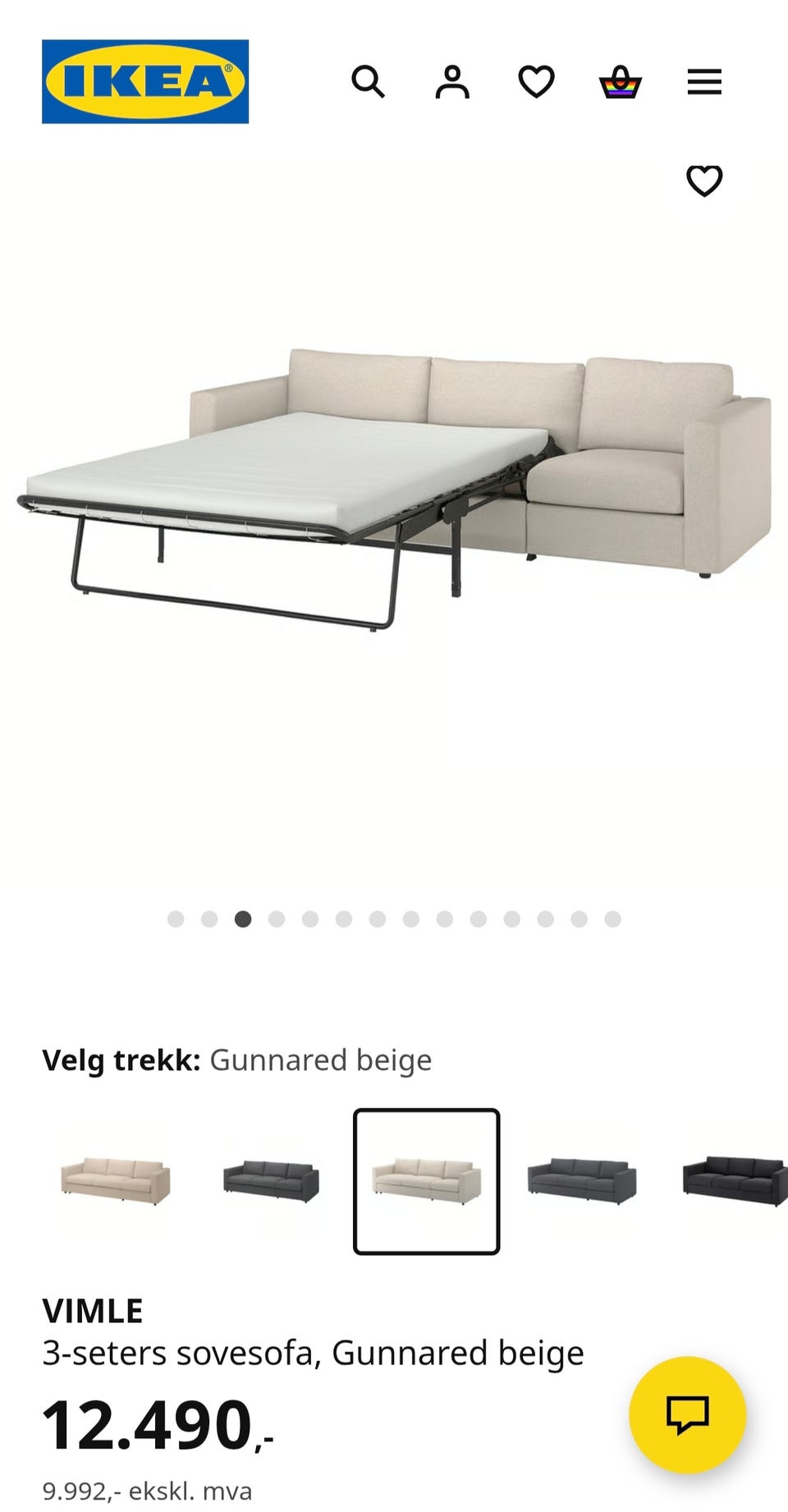Jump to the fourth image carousel dot
788x1512 pixels.
[x=275, y=919]
